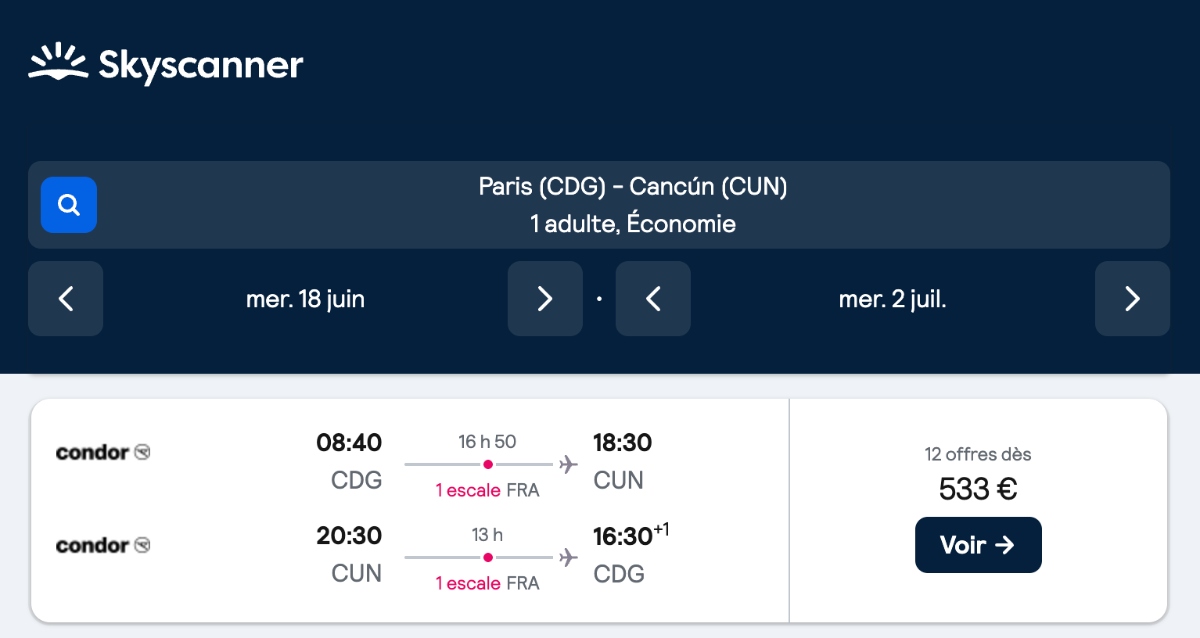This screenshot has width=1200, height=638.
Task: Open the Paris (CDG) - Cancún (CUN) search summary
Action: 632,205
